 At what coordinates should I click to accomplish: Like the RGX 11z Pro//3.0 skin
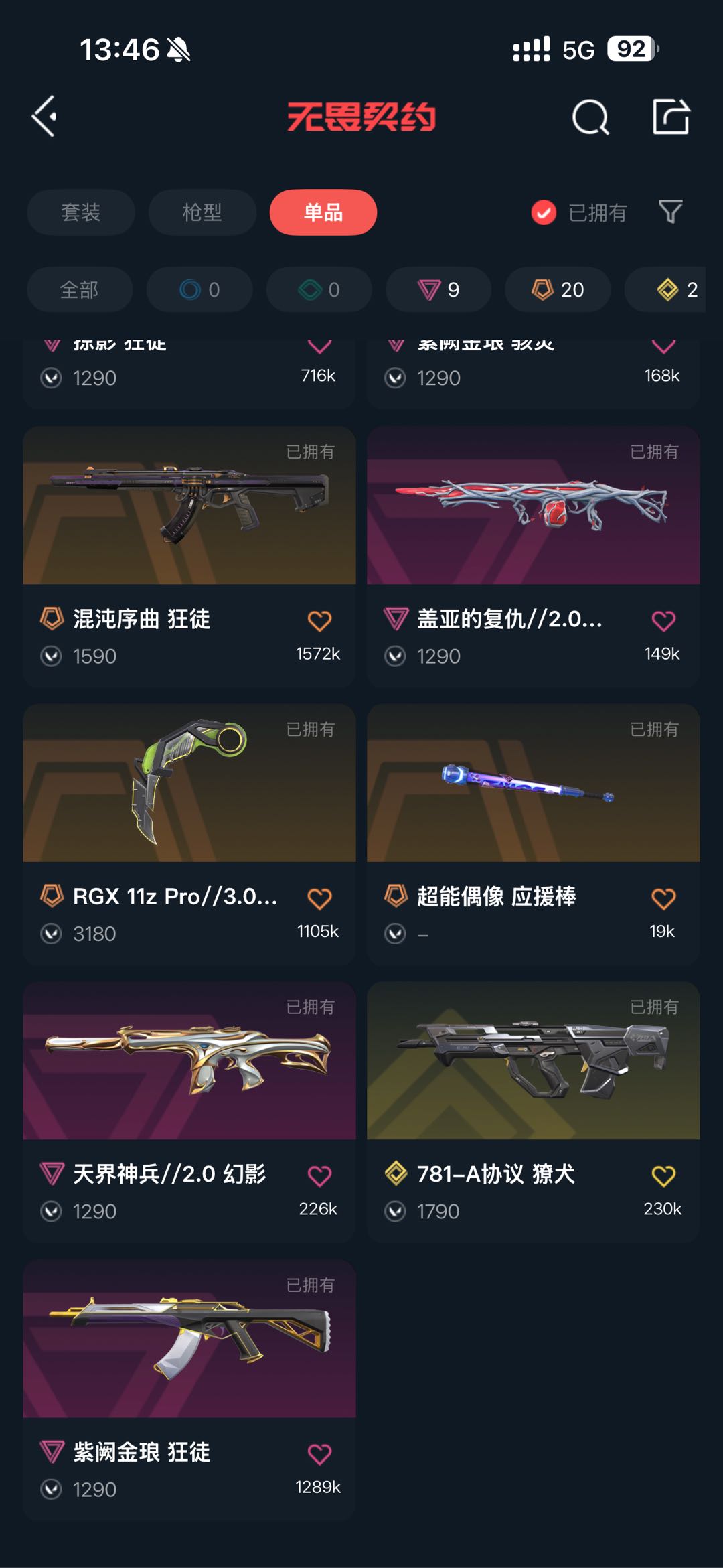(319, 898)
